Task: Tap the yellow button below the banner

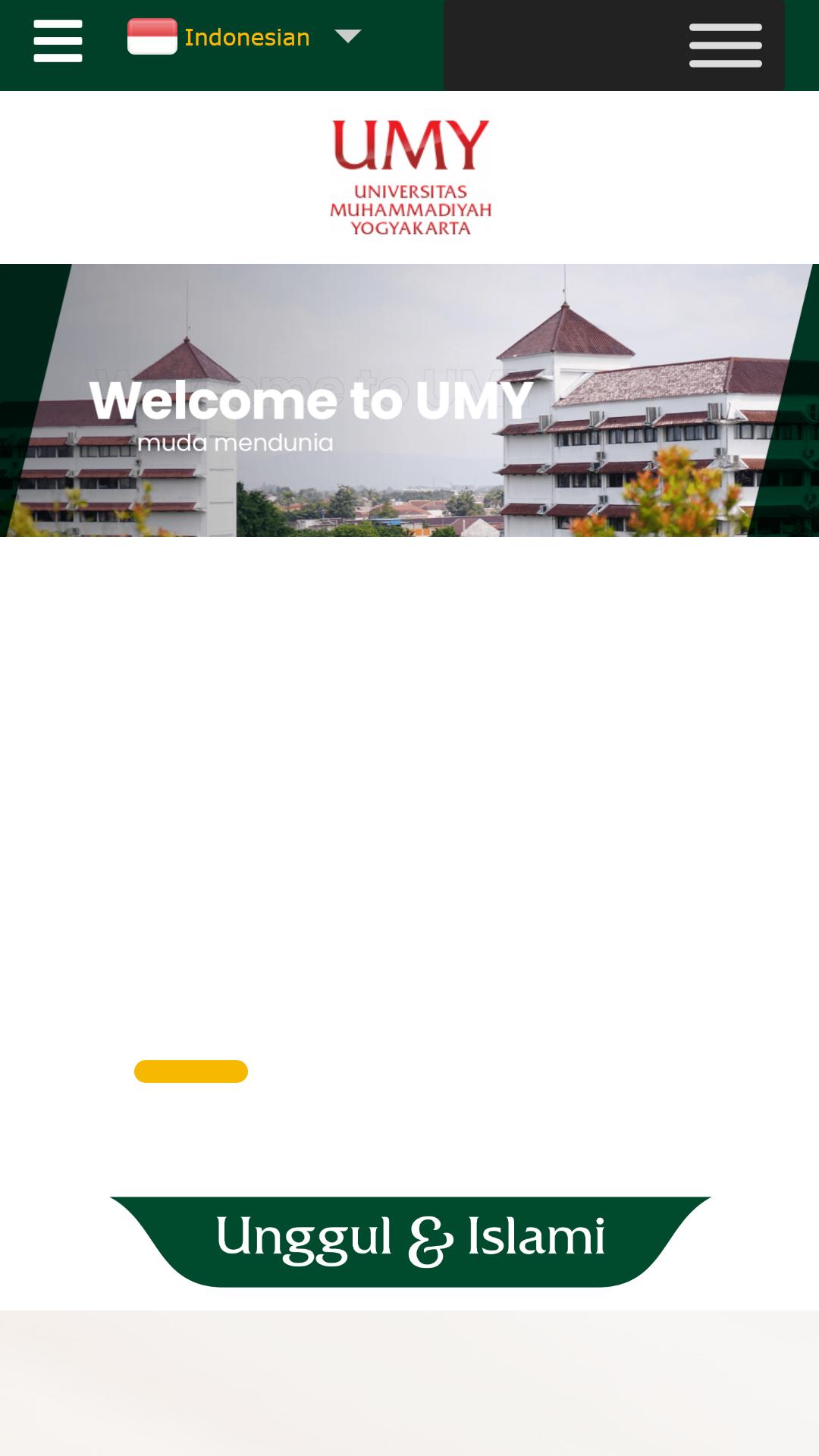Action: tap(191, 1071)
